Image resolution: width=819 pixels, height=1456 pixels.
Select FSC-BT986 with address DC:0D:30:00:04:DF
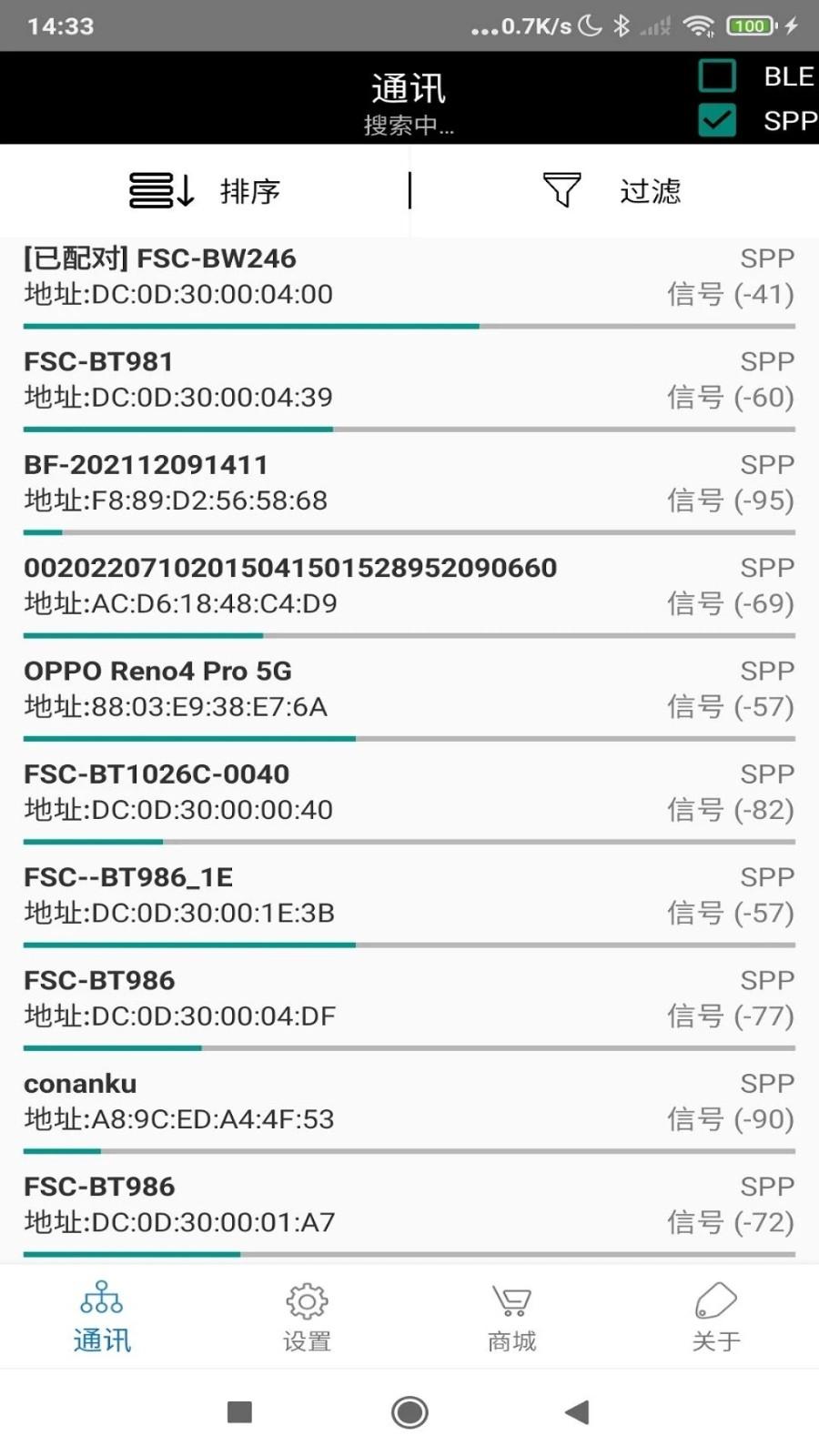click(409, 1002)
